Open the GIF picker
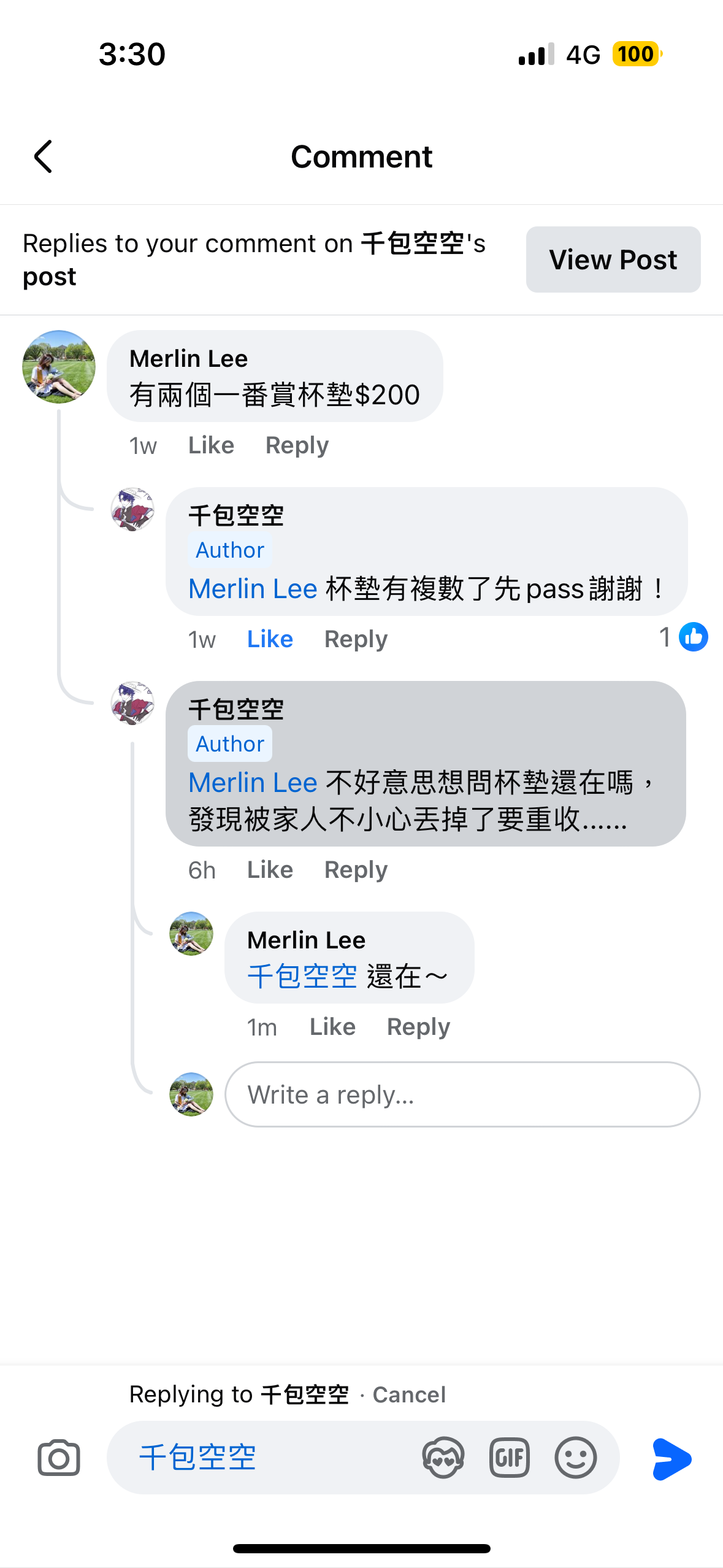This screenshot has width=723, height=1568. pyautogui.click(x=509, y=1458)
